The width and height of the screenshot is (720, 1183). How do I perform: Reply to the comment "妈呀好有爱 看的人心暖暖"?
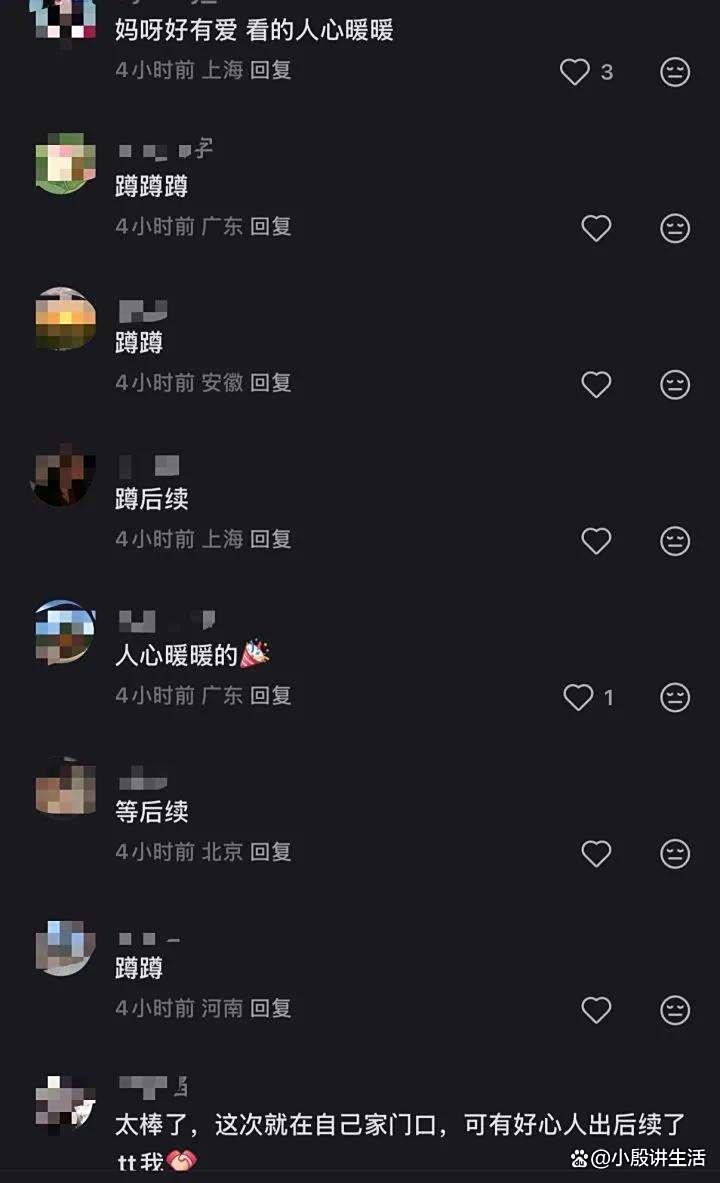270,71
